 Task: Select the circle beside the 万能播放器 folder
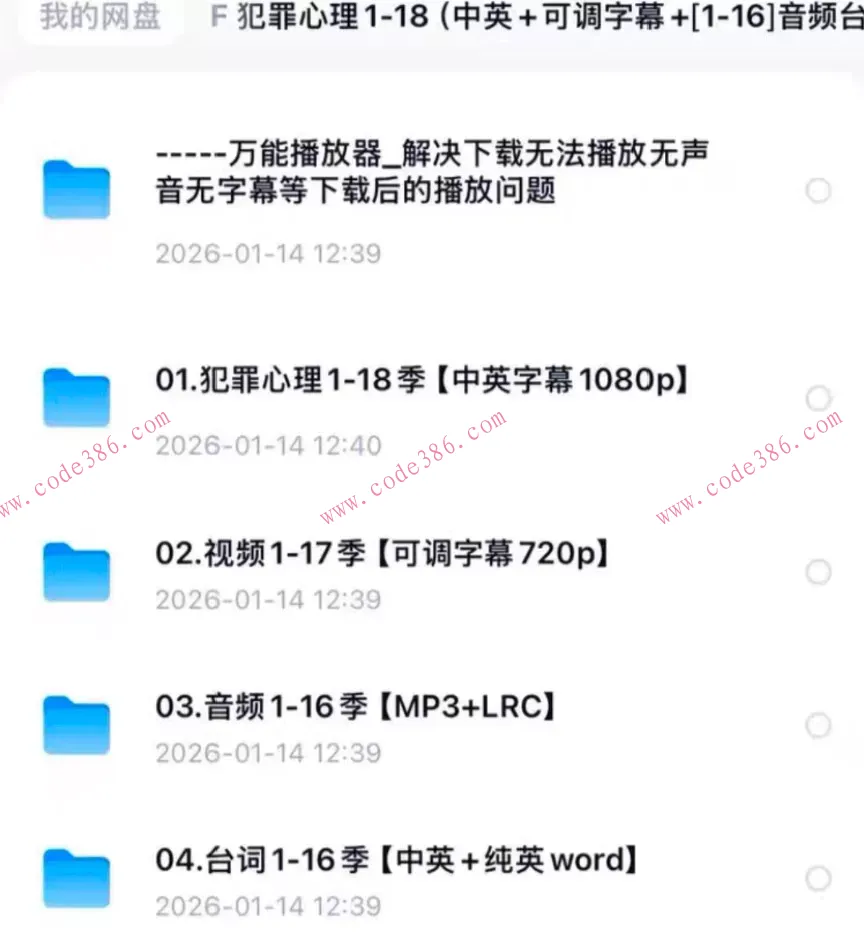pos(819,190)
